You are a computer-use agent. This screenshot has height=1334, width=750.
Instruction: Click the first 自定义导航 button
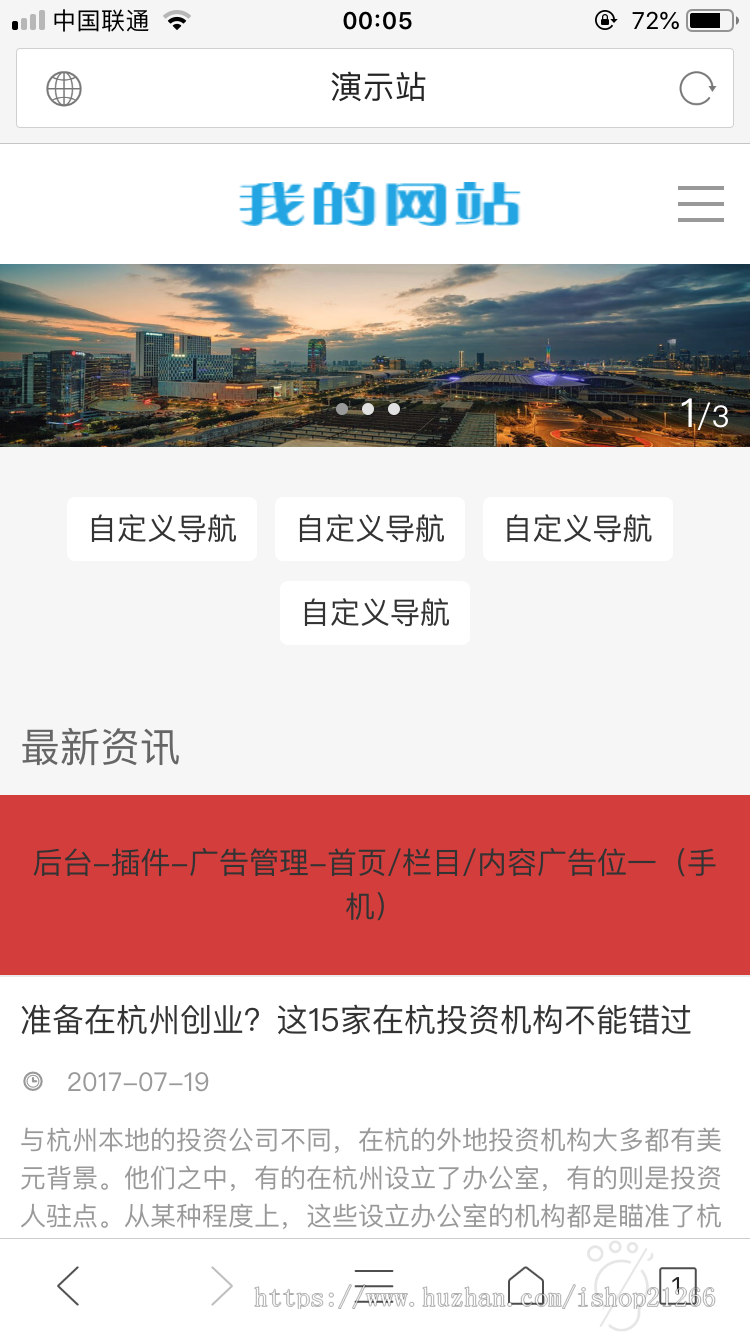162,529
